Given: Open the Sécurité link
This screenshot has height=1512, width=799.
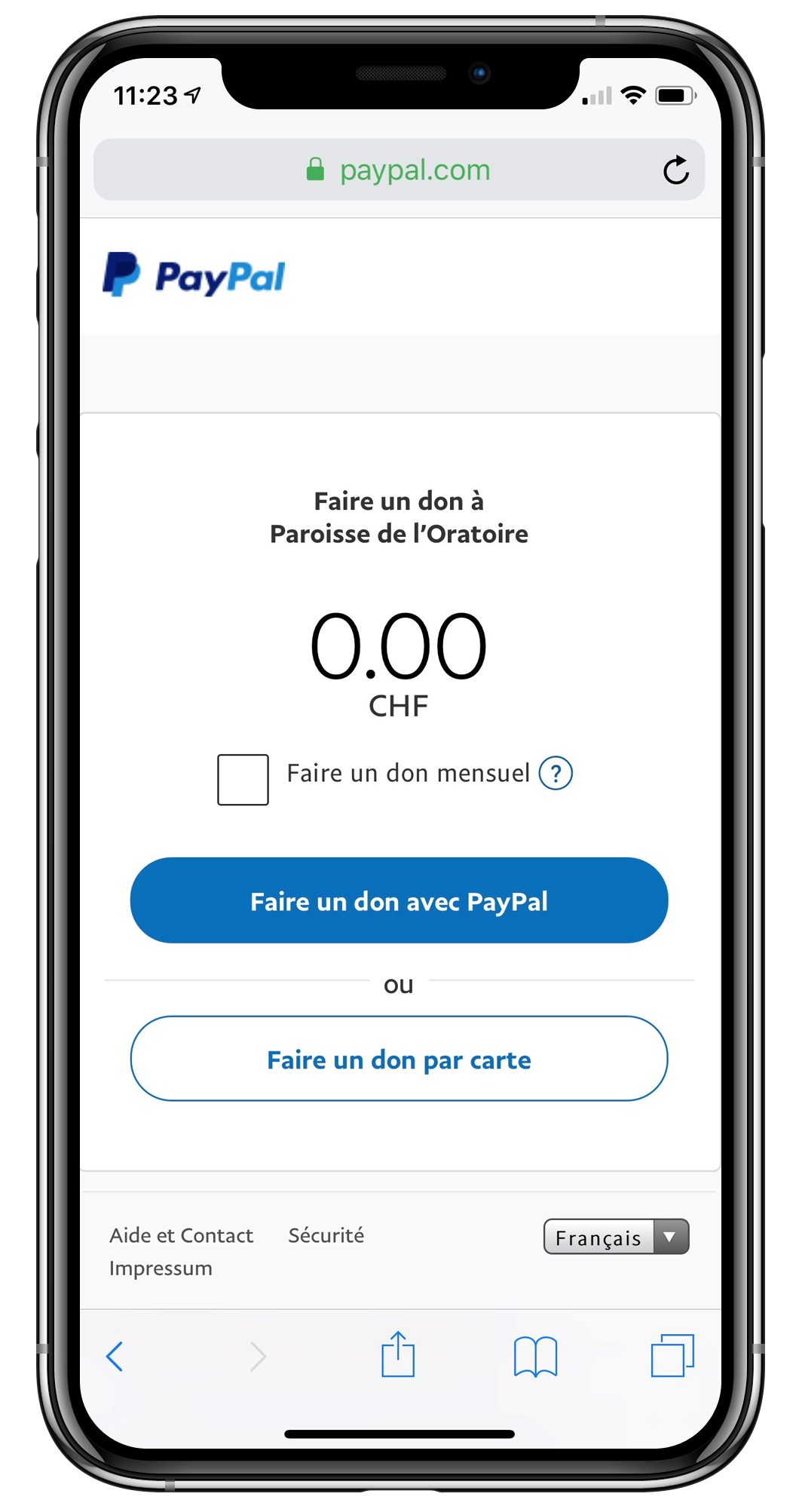Looking at the screenshot, I should [326, 1235].
